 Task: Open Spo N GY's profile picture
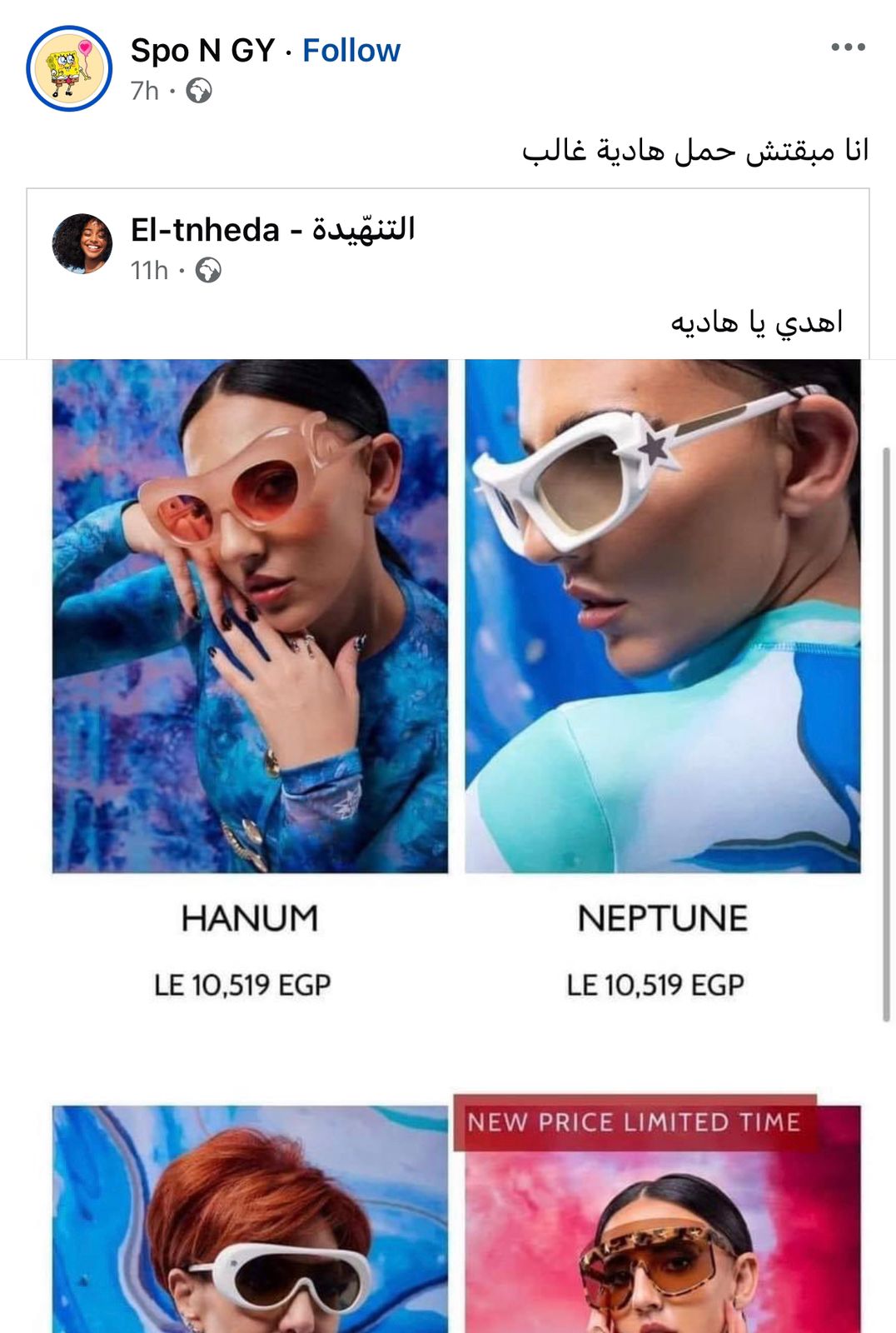point(69,68)
